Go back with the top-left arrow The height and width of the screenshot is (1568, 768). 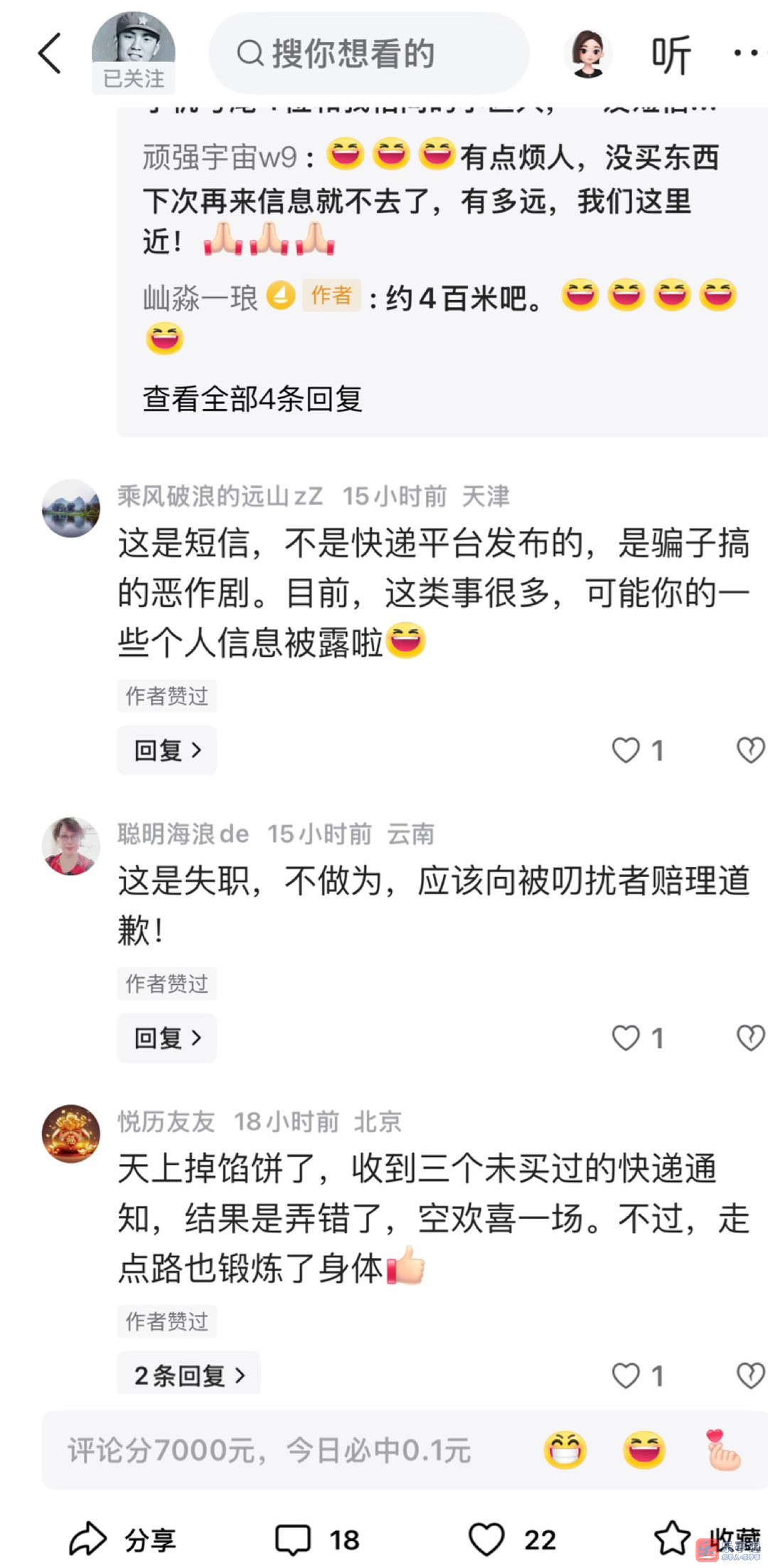pyautogui.click(x=50, y=53)
